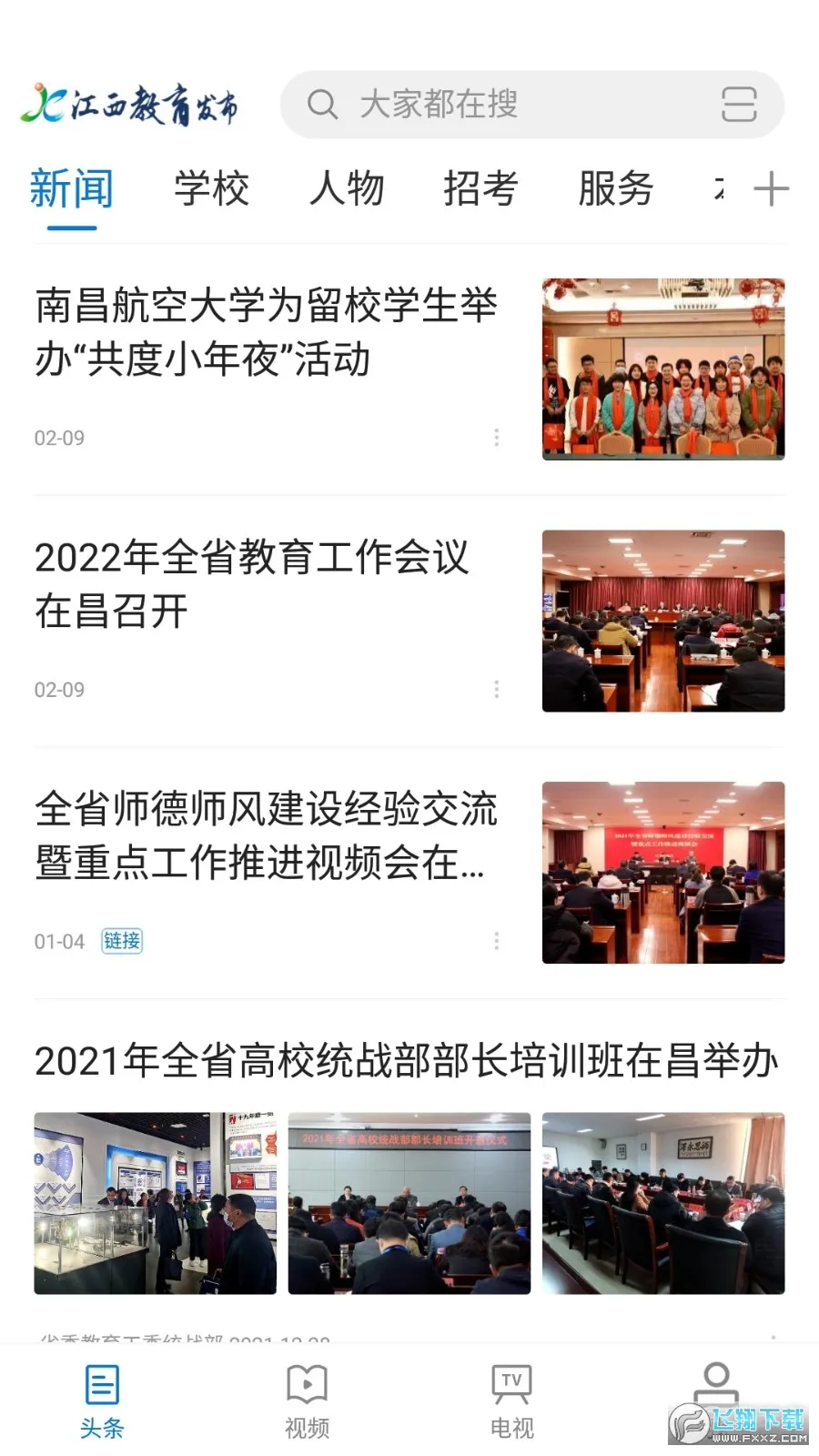The width and height of the screenshot is (819, 1456).
Task: Tap more options on 2022年全省教育工作会议 article
Action: (496, 689)
